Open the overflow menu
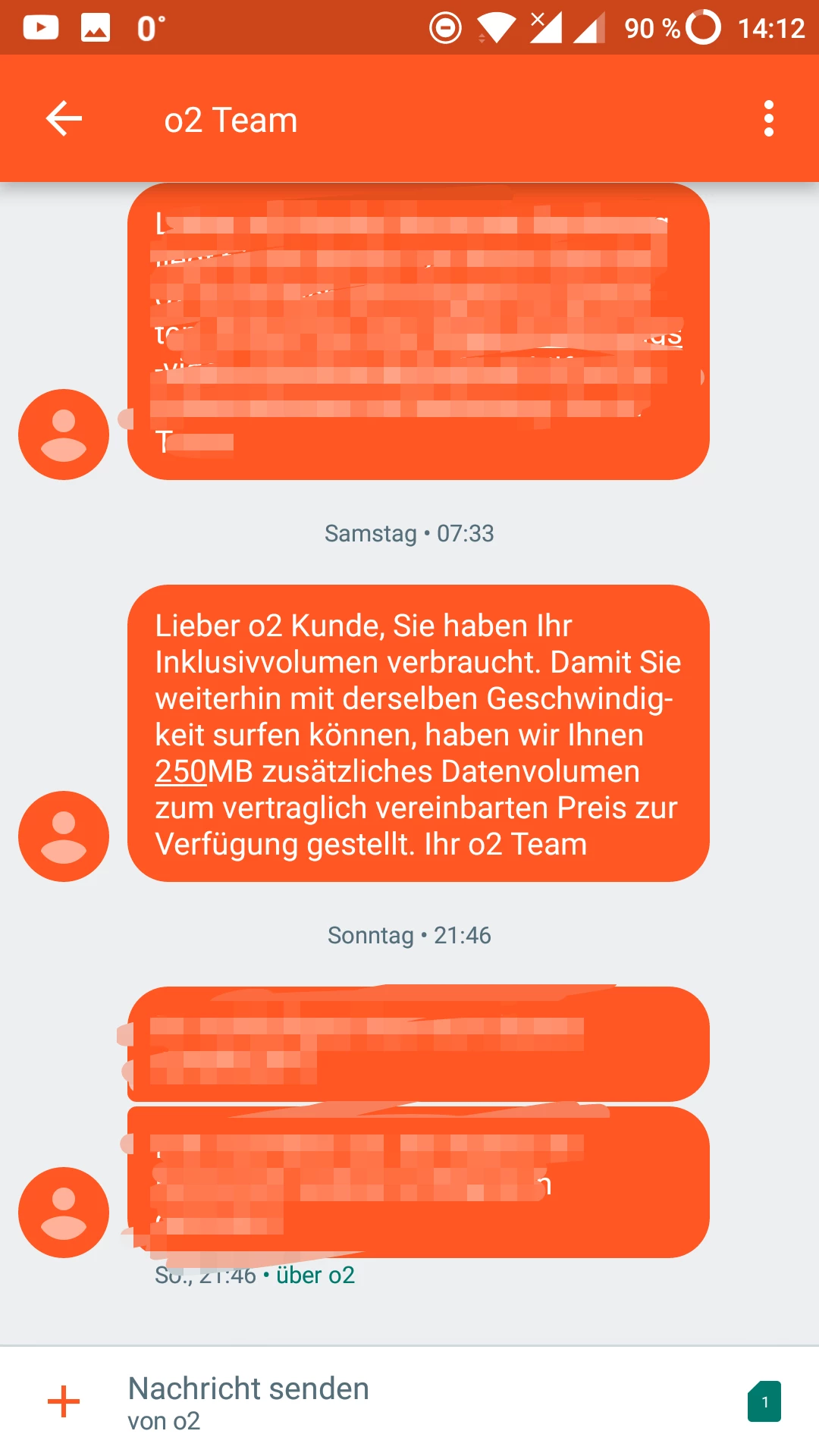The height and width of the screenshot is (1456, 819). (x=768, y=119)
